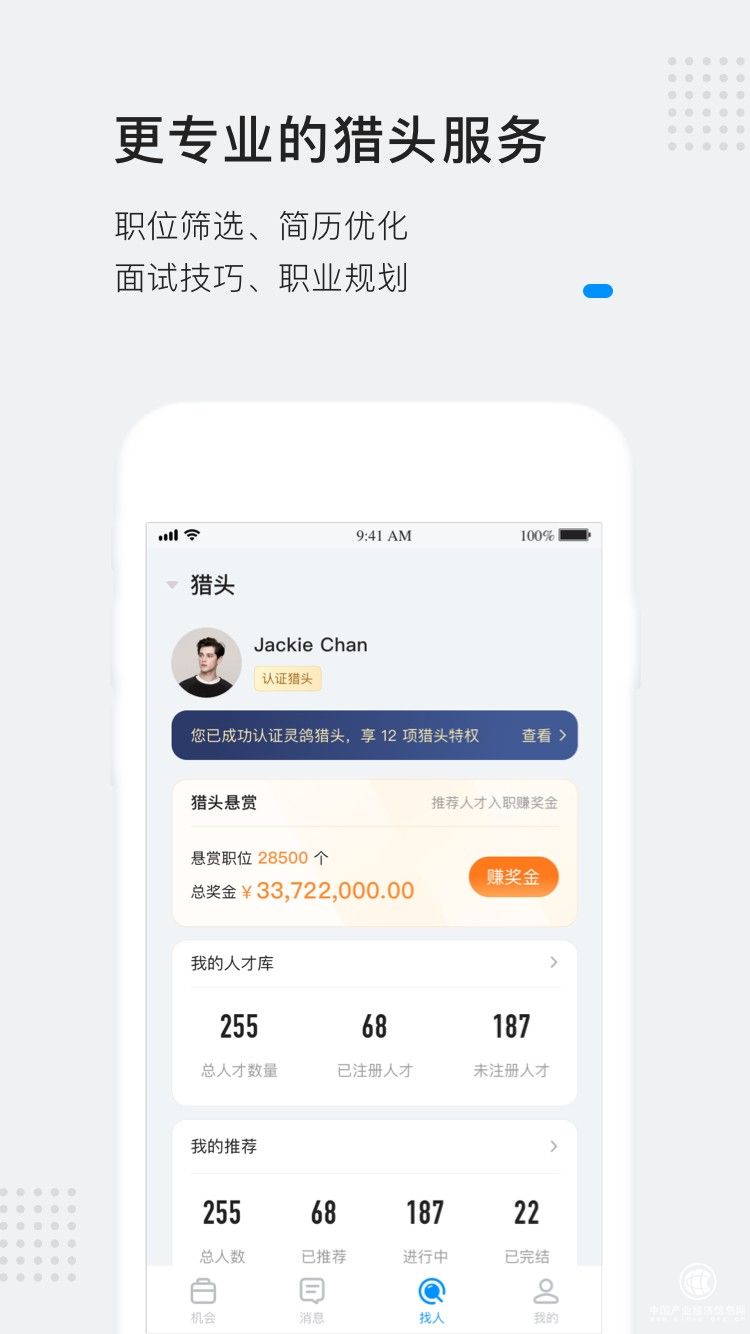Open the 机会 (opportunities) tab icon

(x=204, y=1290)
